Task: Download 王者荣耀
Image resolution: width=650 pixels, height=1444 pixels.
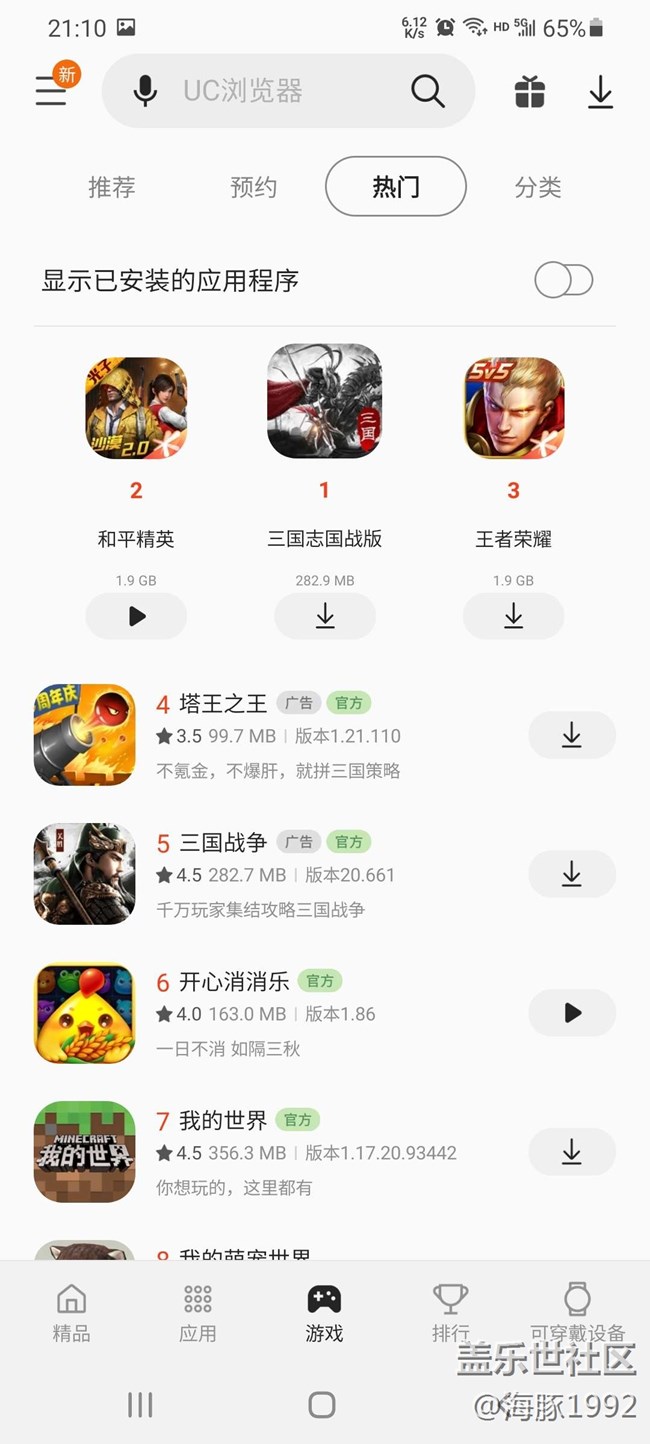Action: (x=513, y=616)
